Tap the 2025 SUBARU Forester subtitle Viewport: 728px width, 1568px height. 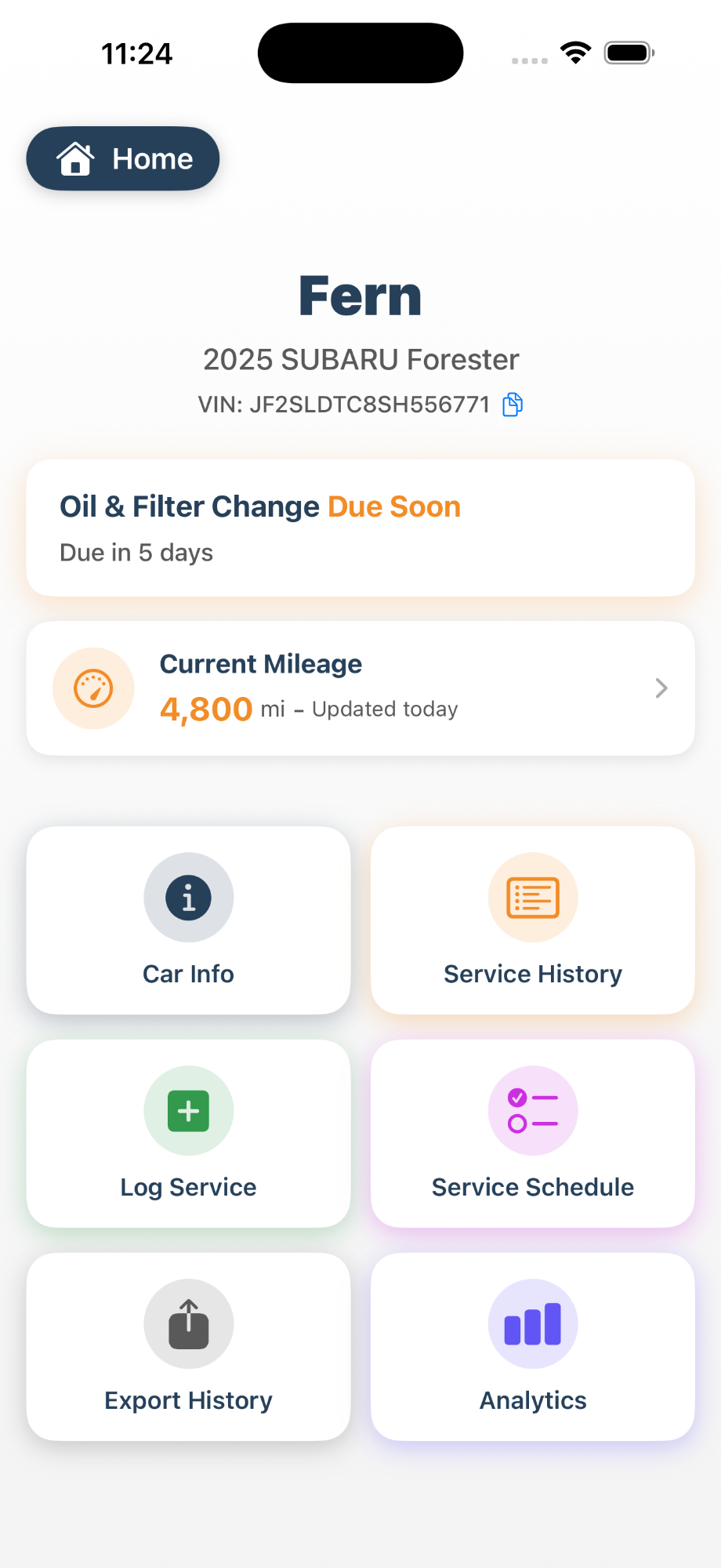click(360, 359)
